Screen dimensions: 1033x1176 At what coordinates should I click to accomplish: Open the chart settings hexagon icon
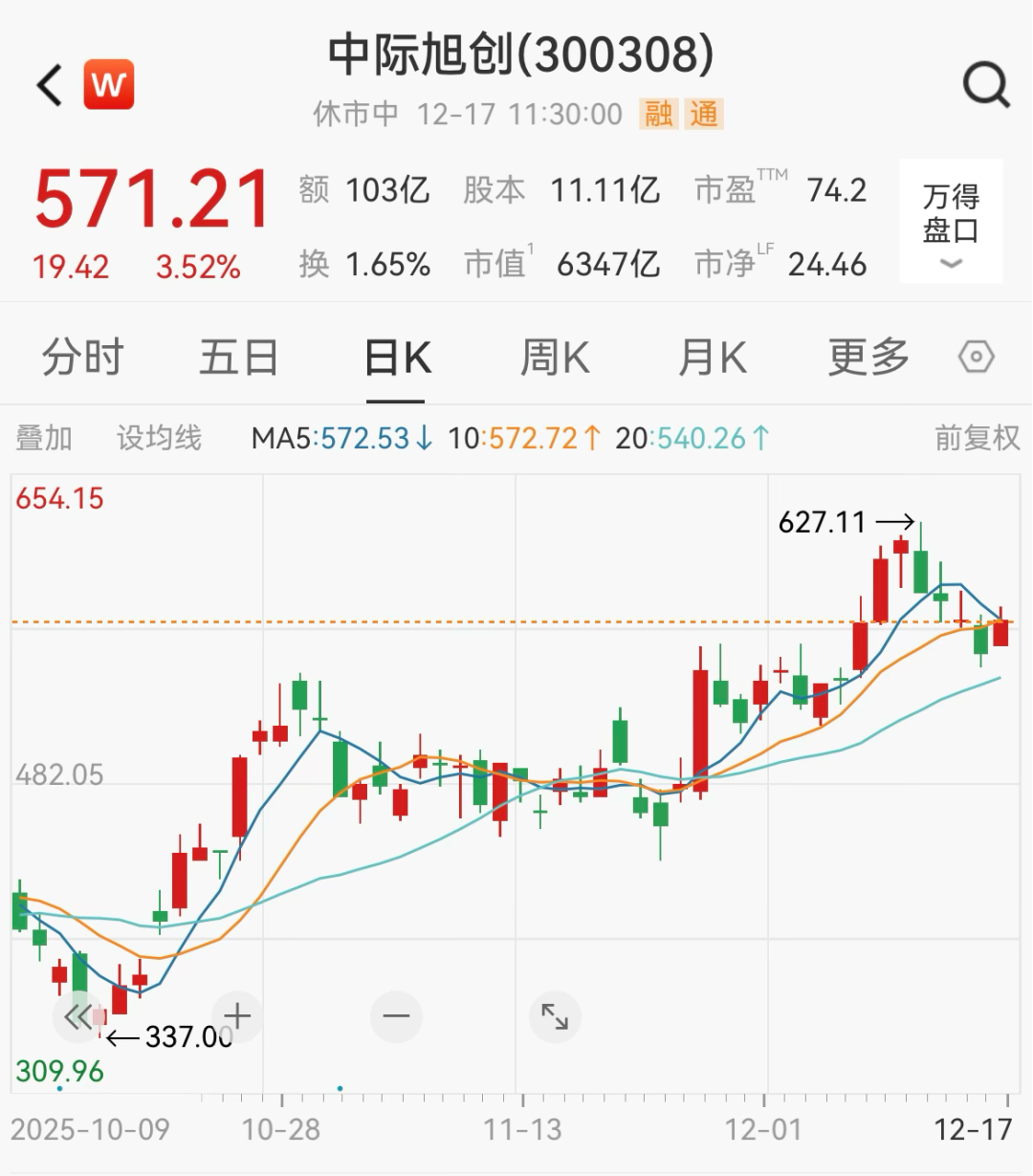(x=977, y=358)
